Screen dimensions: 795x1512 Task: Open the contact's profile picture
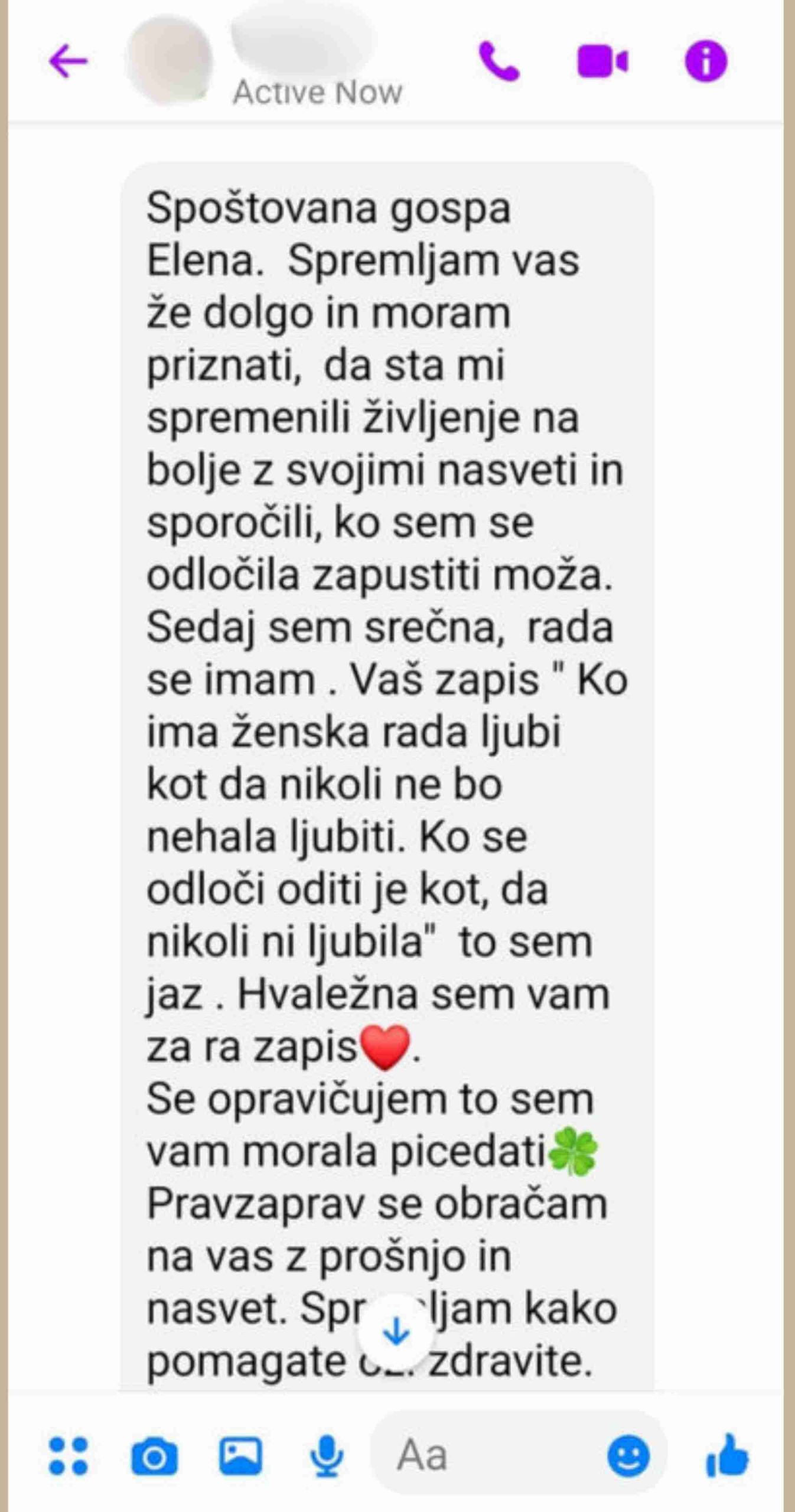170,61
